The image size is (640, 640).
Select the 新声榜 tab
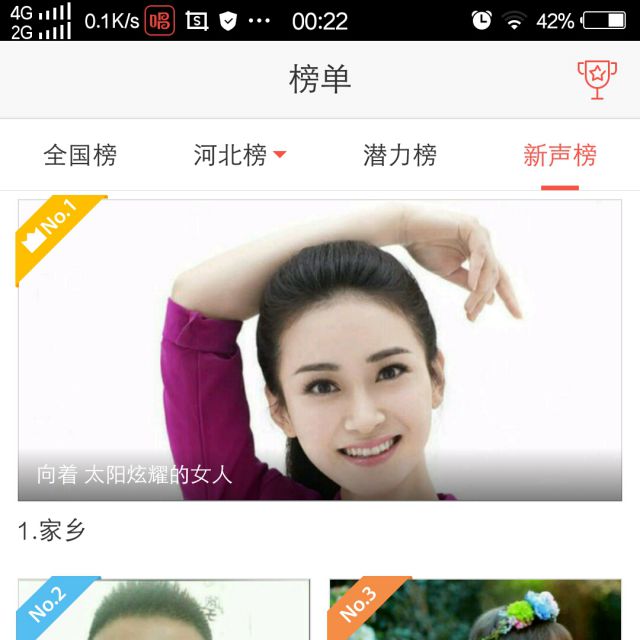pos(559,155)
